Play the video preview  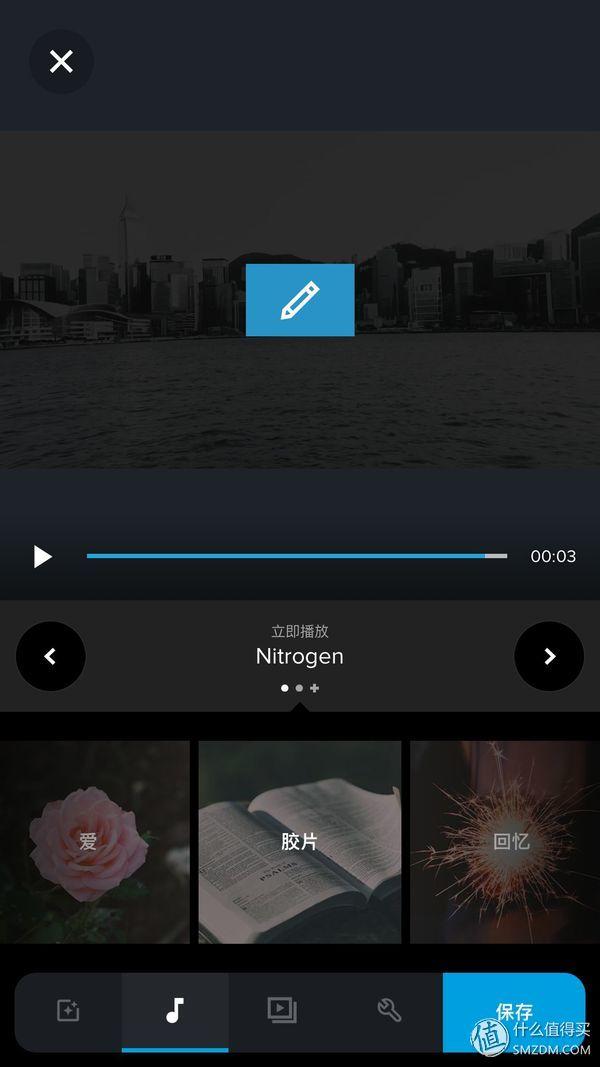click(x=42, y=556)
